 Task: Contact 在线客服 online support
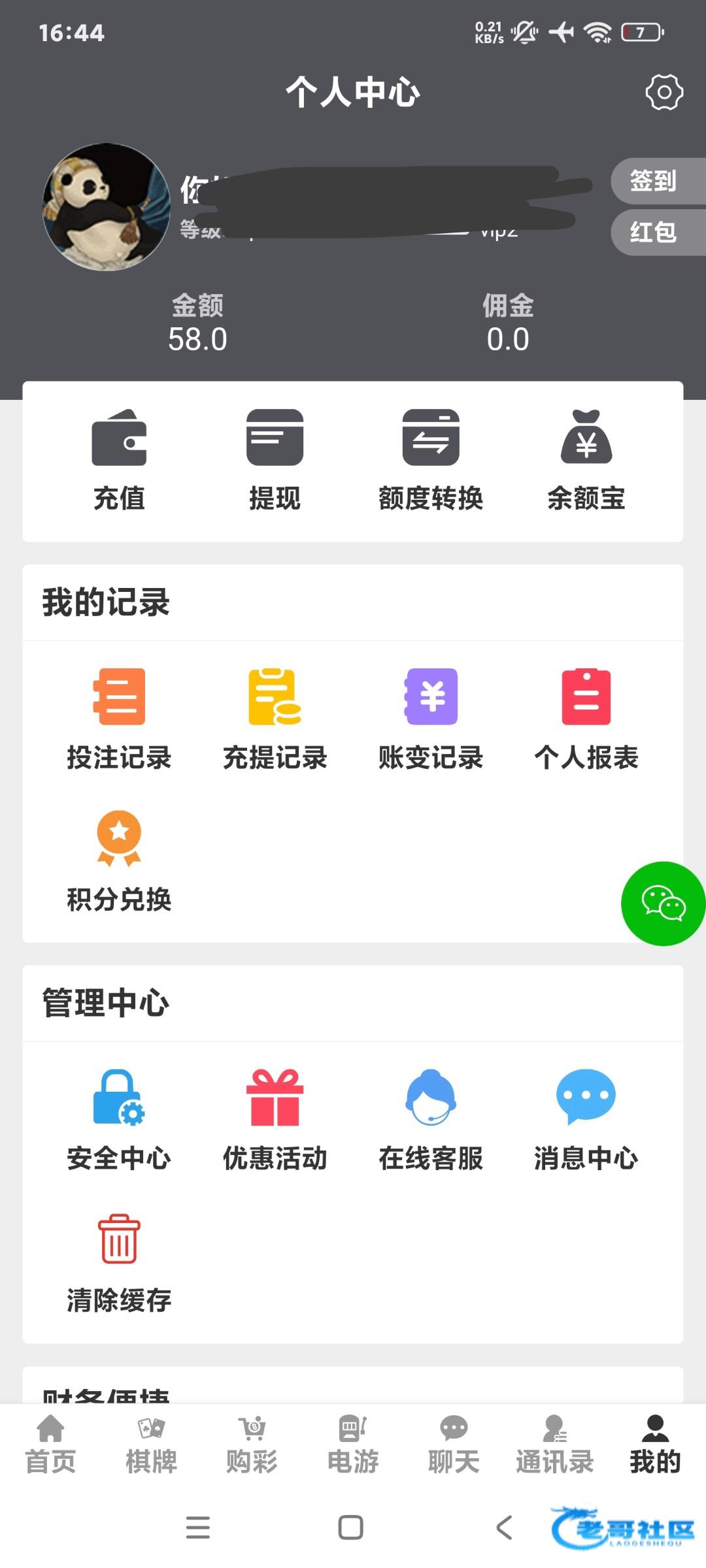pyautogui.click(x=431, y=1119)
